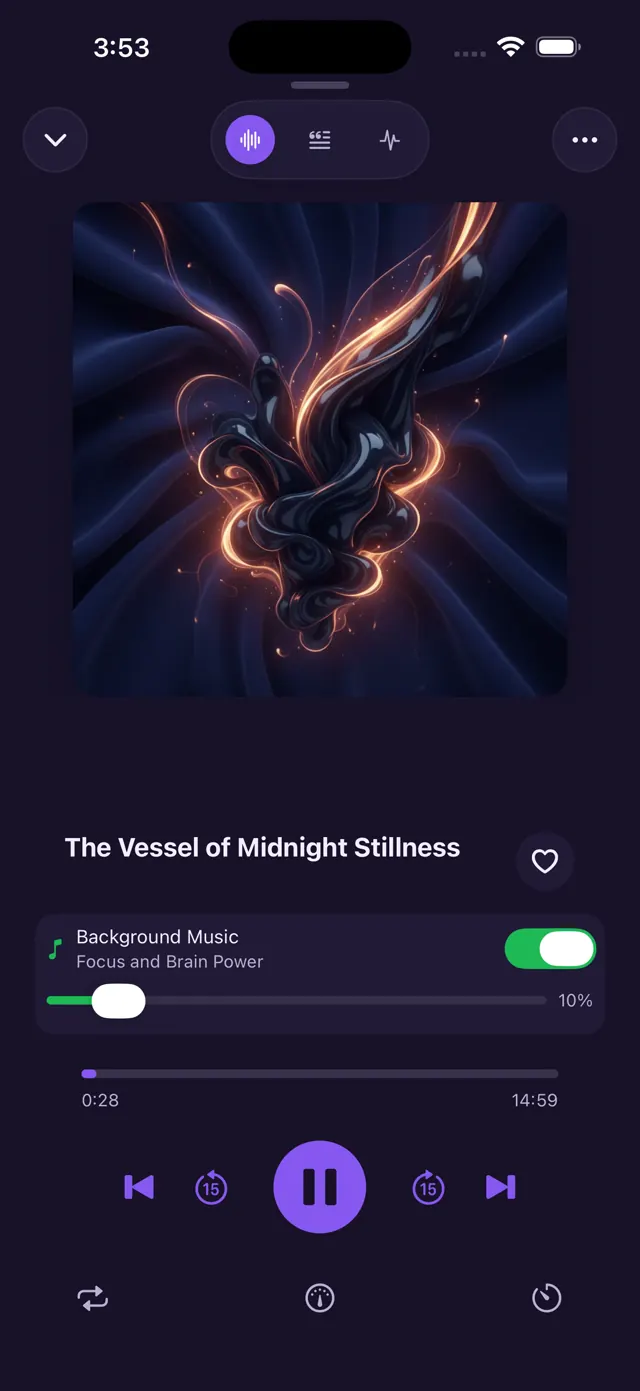Rewind playback by 15 seconds

click(211, 1188)
